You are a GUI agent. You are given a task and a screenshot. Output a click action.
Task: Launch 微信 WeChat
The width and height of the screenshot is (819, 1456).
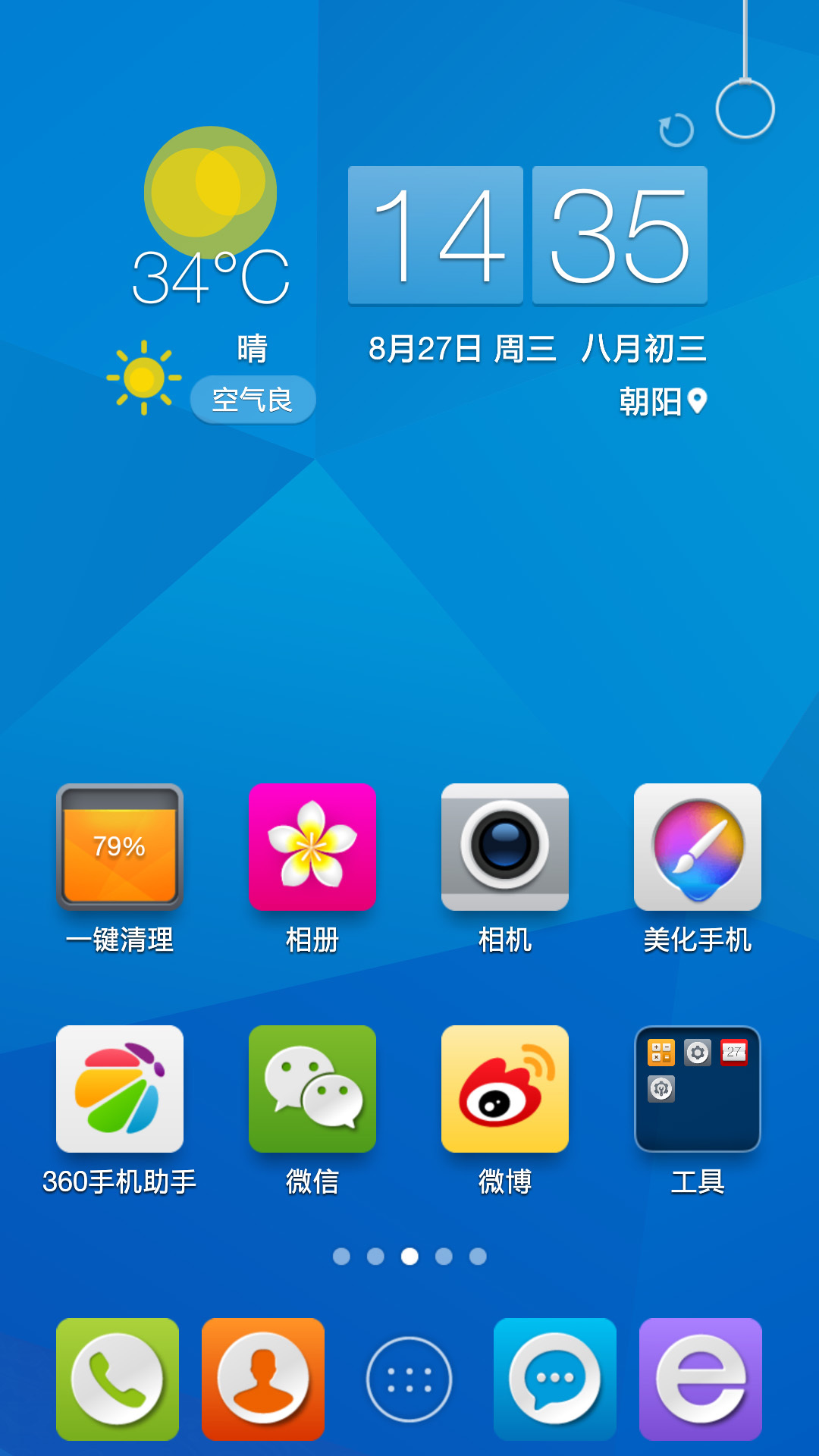[x=312, y=1089]
